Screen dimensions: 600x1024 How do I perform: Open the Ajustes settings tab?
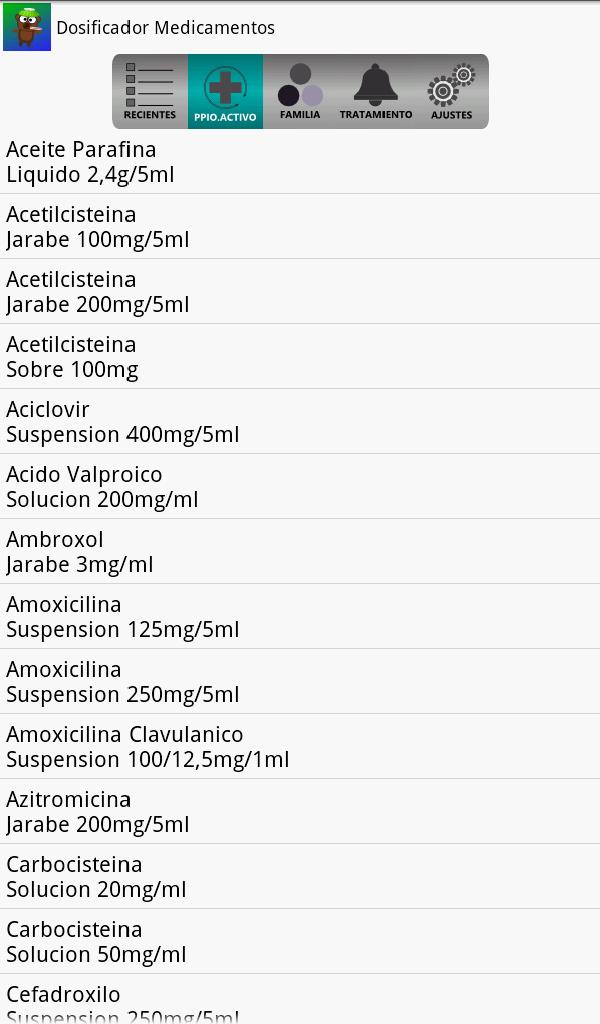point(451,91)
